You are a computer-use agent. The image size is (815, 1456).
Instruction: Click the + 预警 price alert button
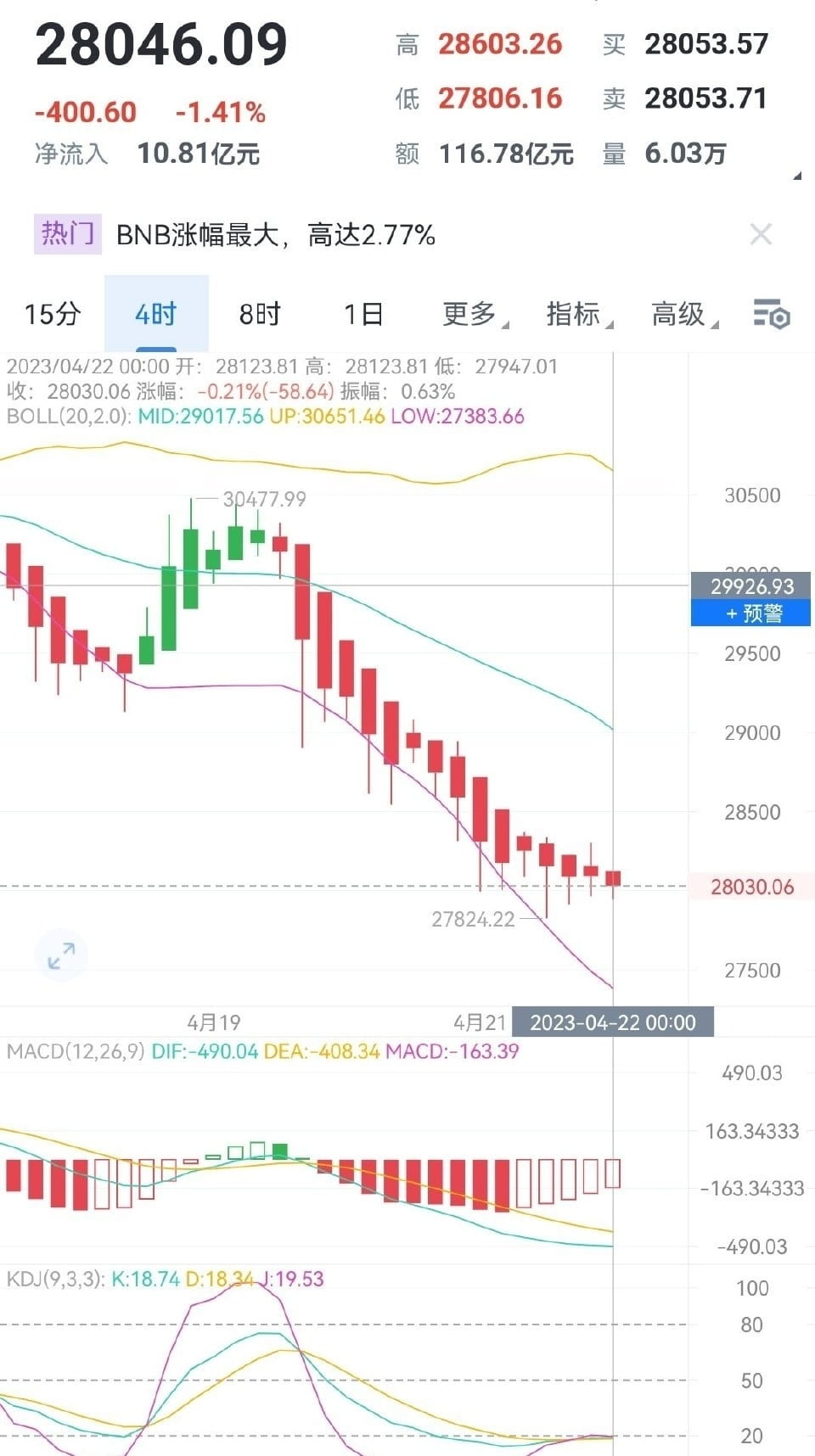tap(750, 613)
